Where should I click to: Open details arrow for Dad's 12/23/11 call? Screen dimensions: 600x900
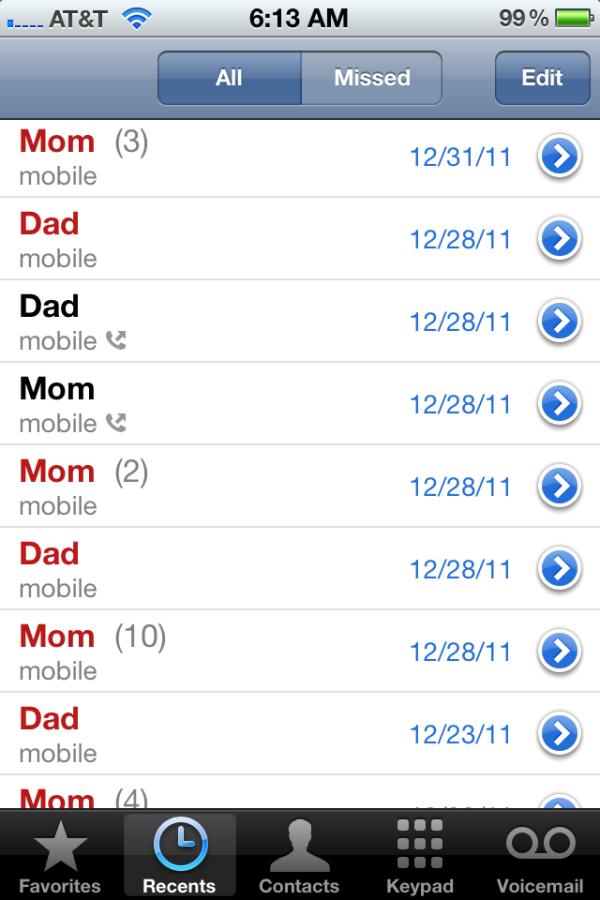click(x=560, y=734)
